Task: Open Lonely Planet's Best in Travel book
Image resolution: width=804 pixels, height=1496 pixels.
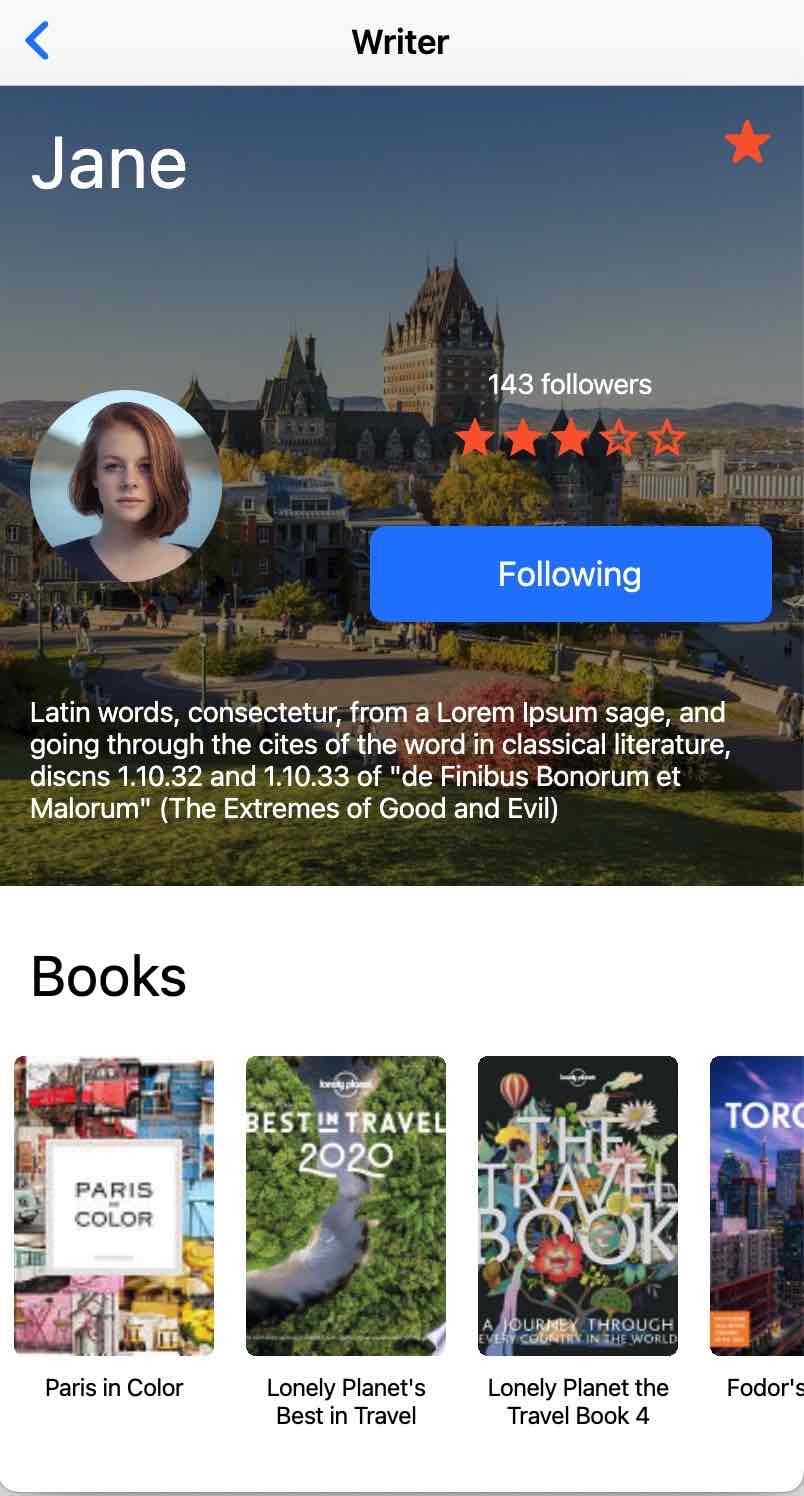Action: (346, 1205)
